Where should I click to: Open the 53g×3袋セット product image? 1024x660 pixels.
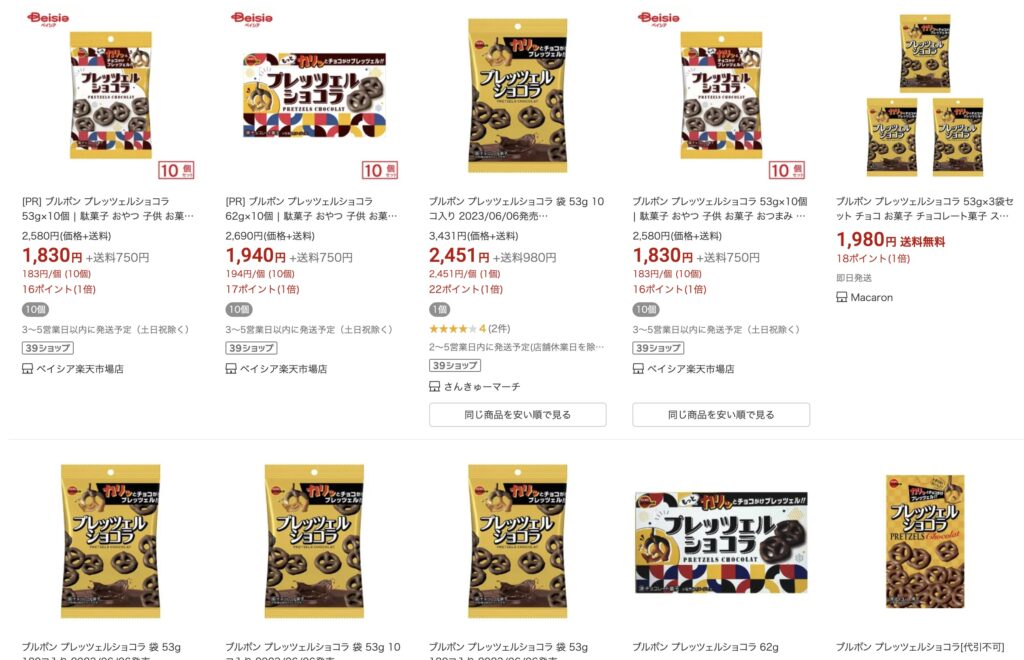924,95
